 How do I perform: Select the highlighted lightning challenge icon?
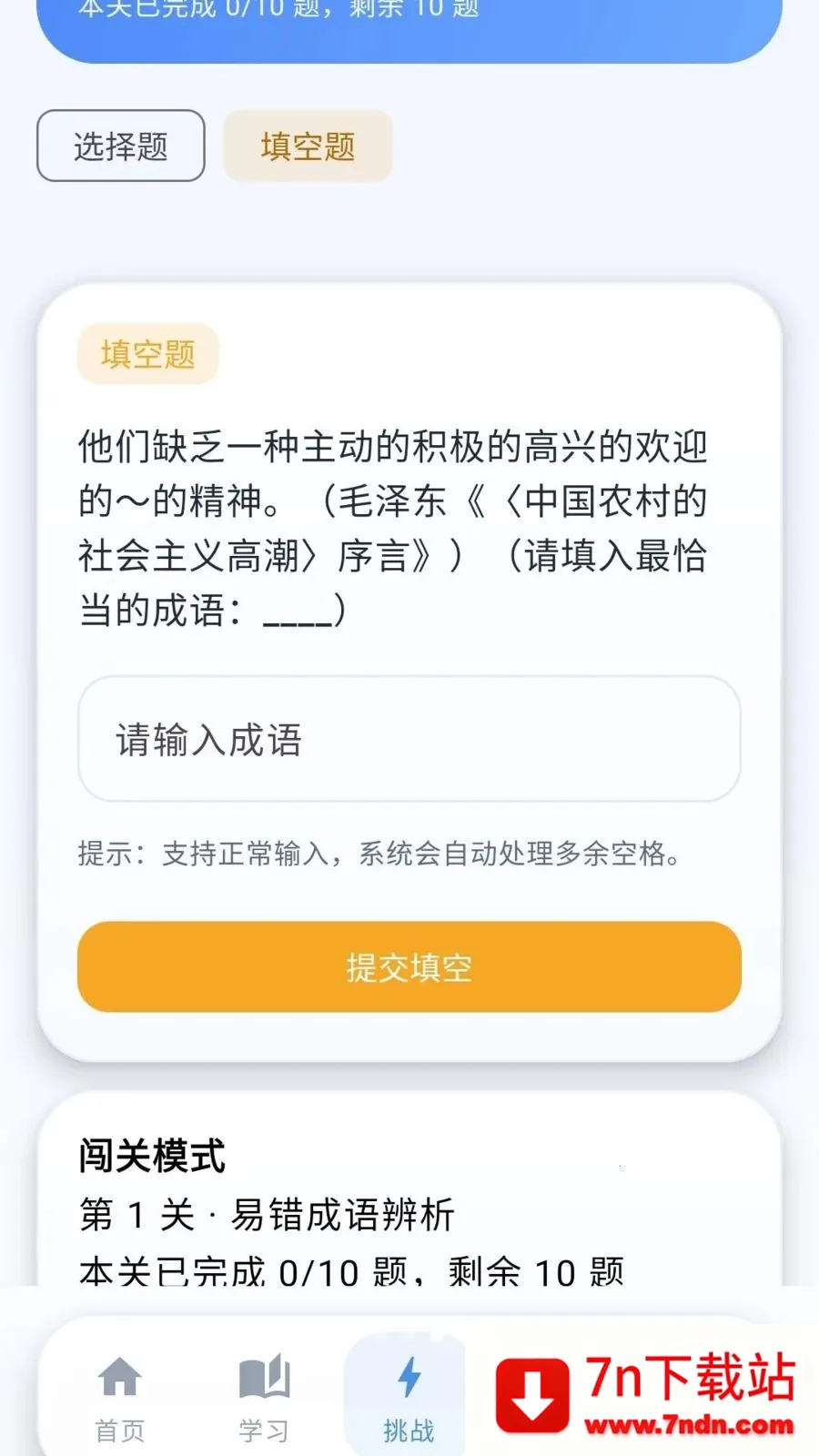[x=407, y=1376]
